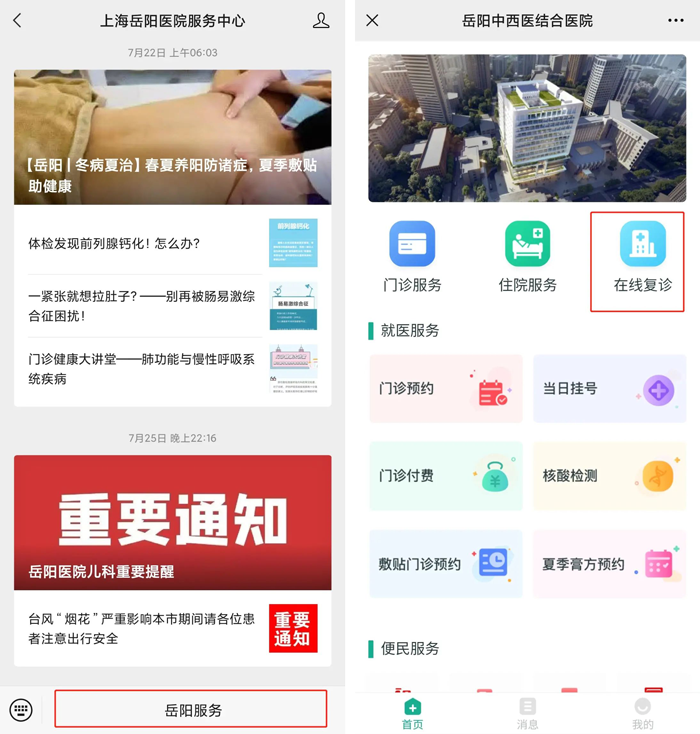Select 当日挂号
The image size is (700, 734).
point(609,389)
